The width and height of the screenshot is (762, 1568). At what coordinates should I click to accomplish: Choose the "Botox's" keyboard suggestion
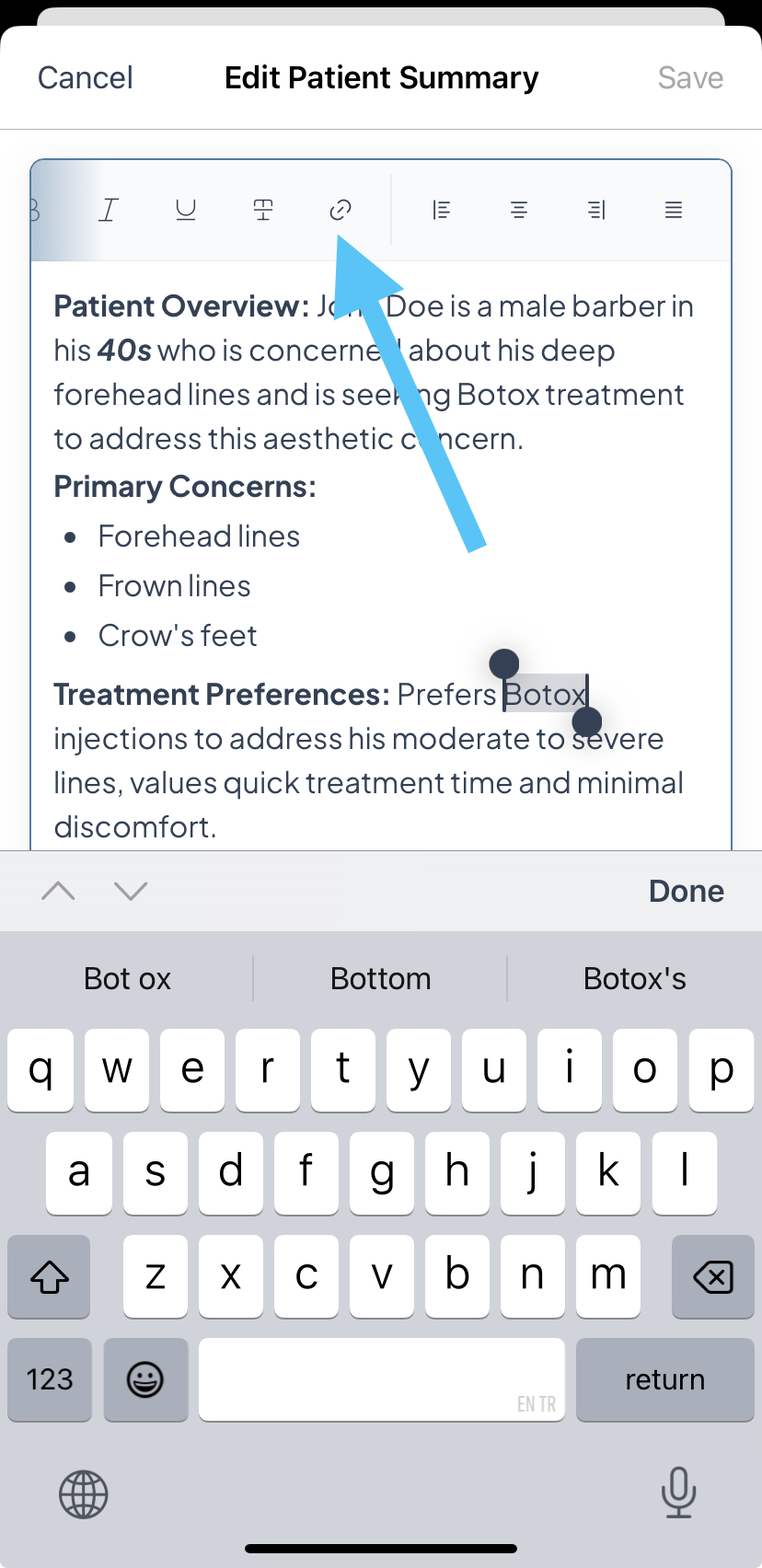[634, 978]
